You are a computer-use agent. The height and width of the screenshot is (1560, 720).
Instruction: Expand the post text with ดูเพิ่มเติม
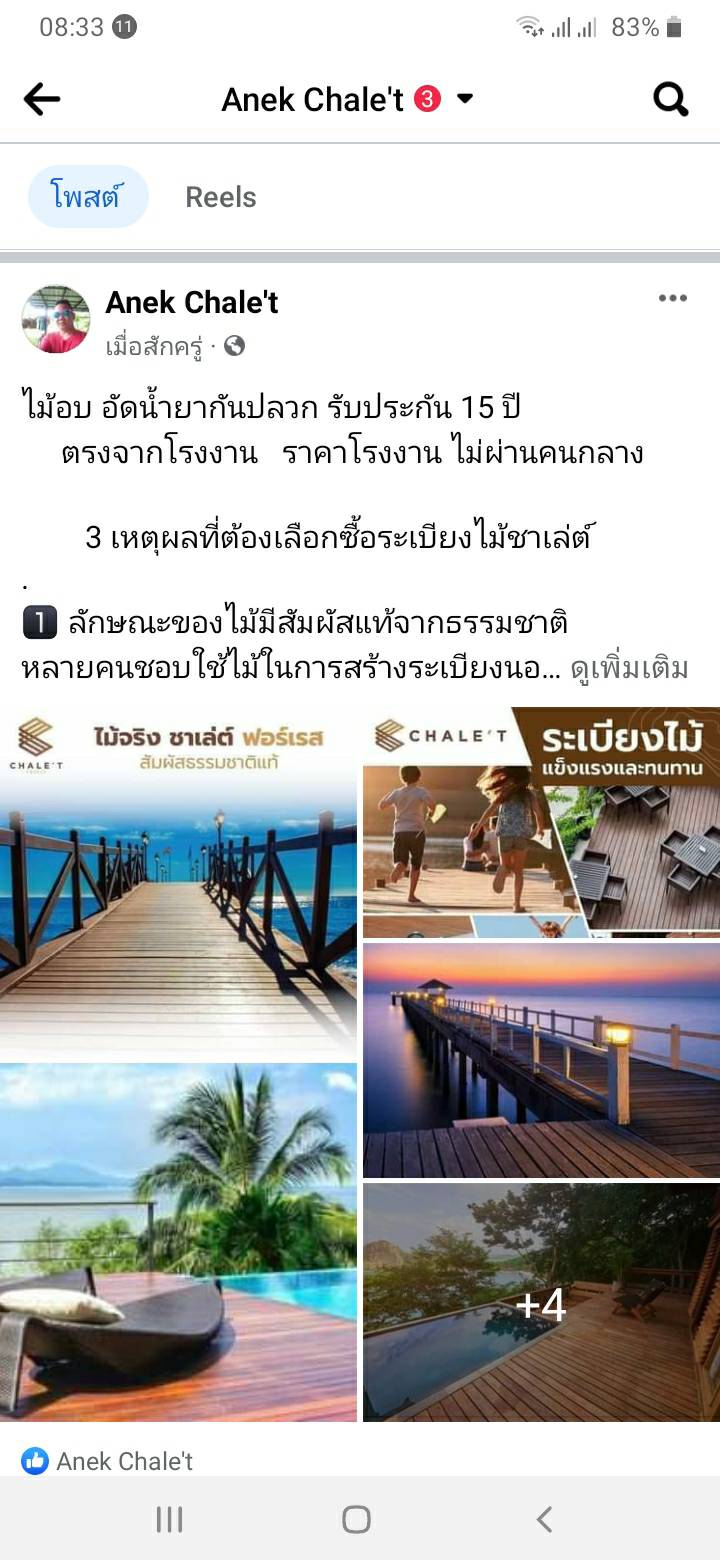pos(629,668)
